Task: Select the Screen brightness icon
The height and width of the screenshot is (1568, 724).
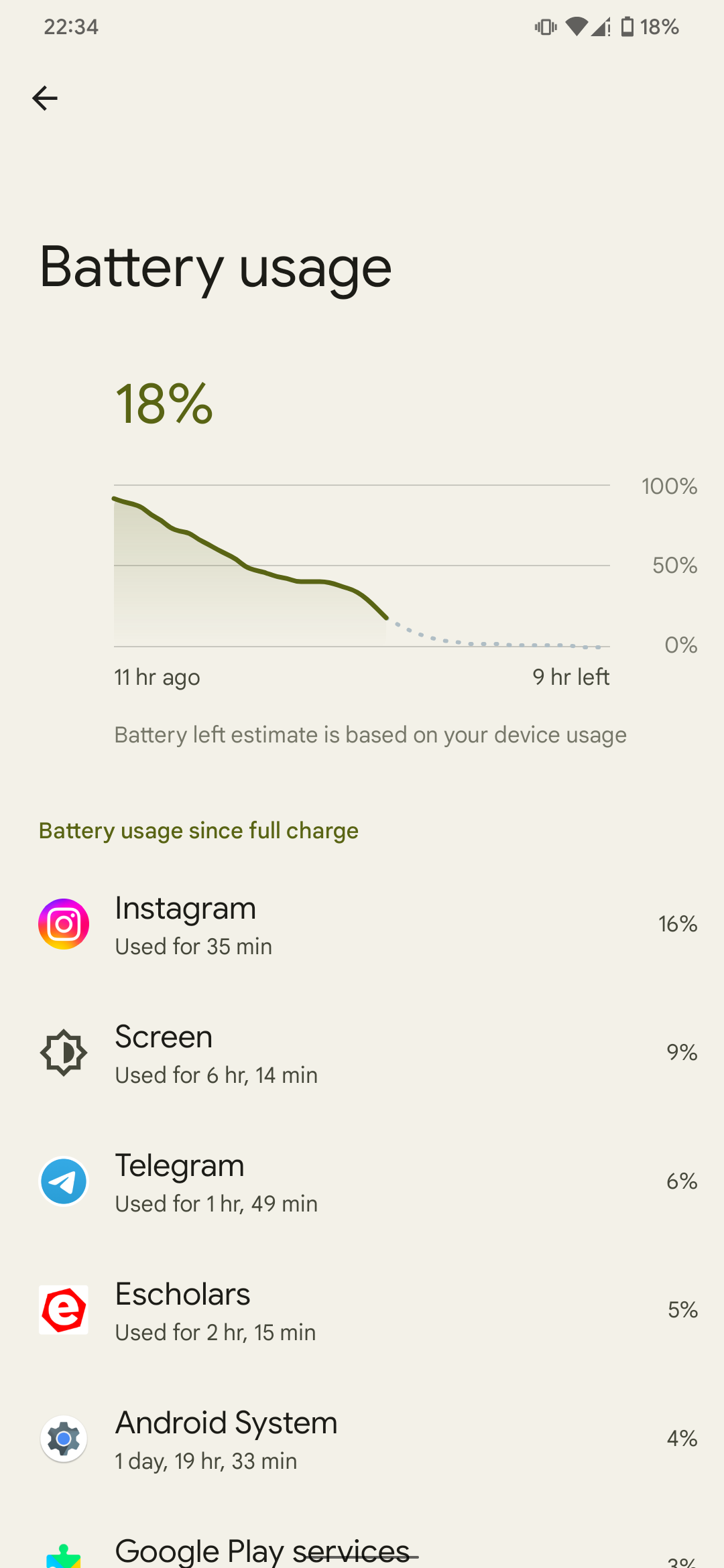Action: (64, 1052)
